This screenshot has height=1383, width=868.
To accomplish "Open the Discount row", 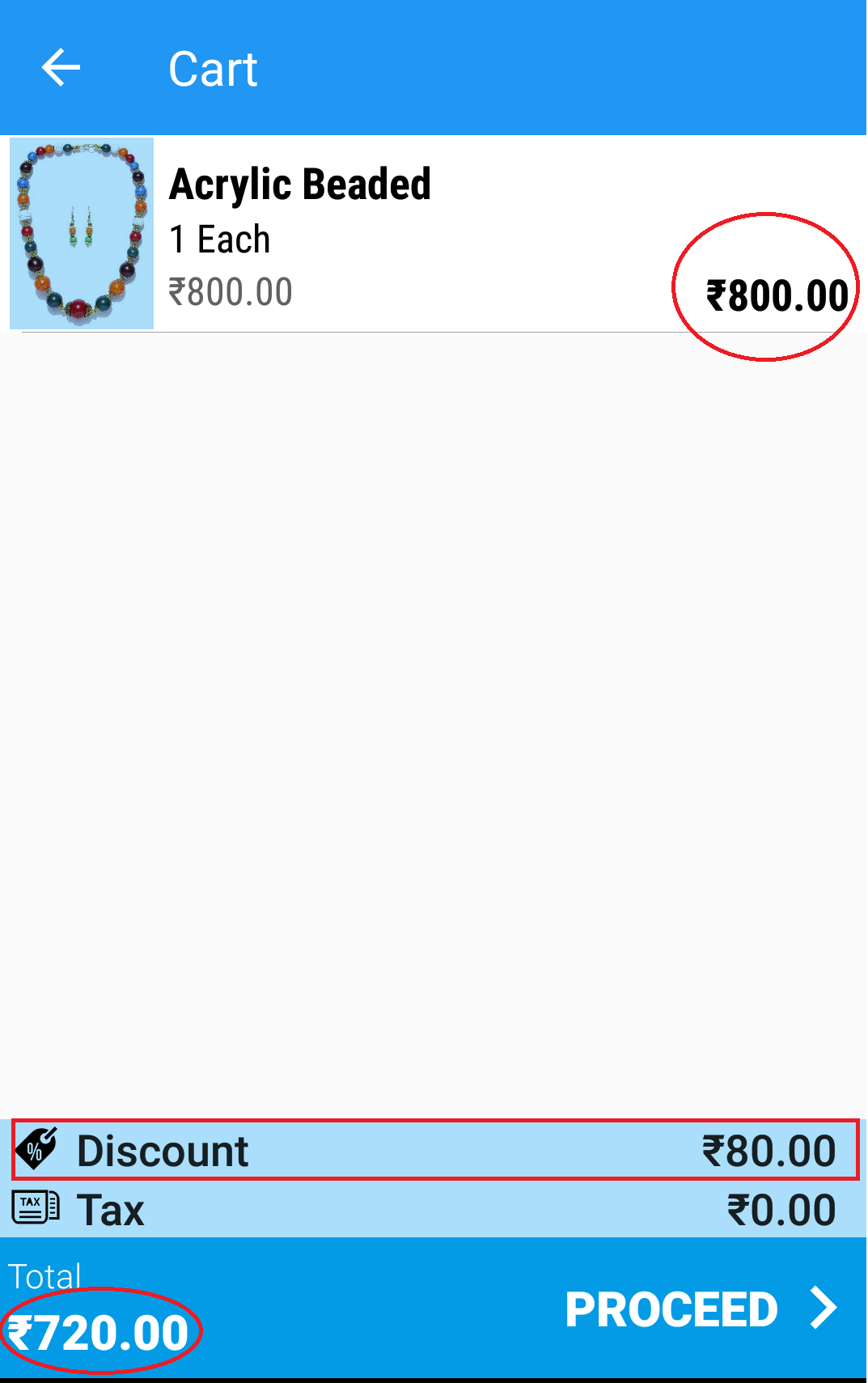I will click(x=434, y=1150).
